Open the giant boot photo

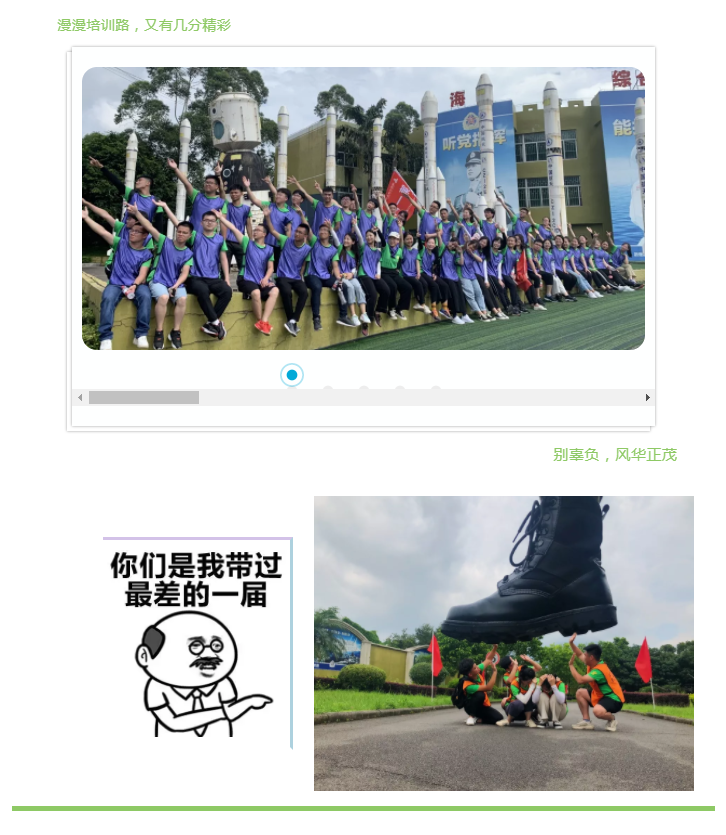point(503,643)
